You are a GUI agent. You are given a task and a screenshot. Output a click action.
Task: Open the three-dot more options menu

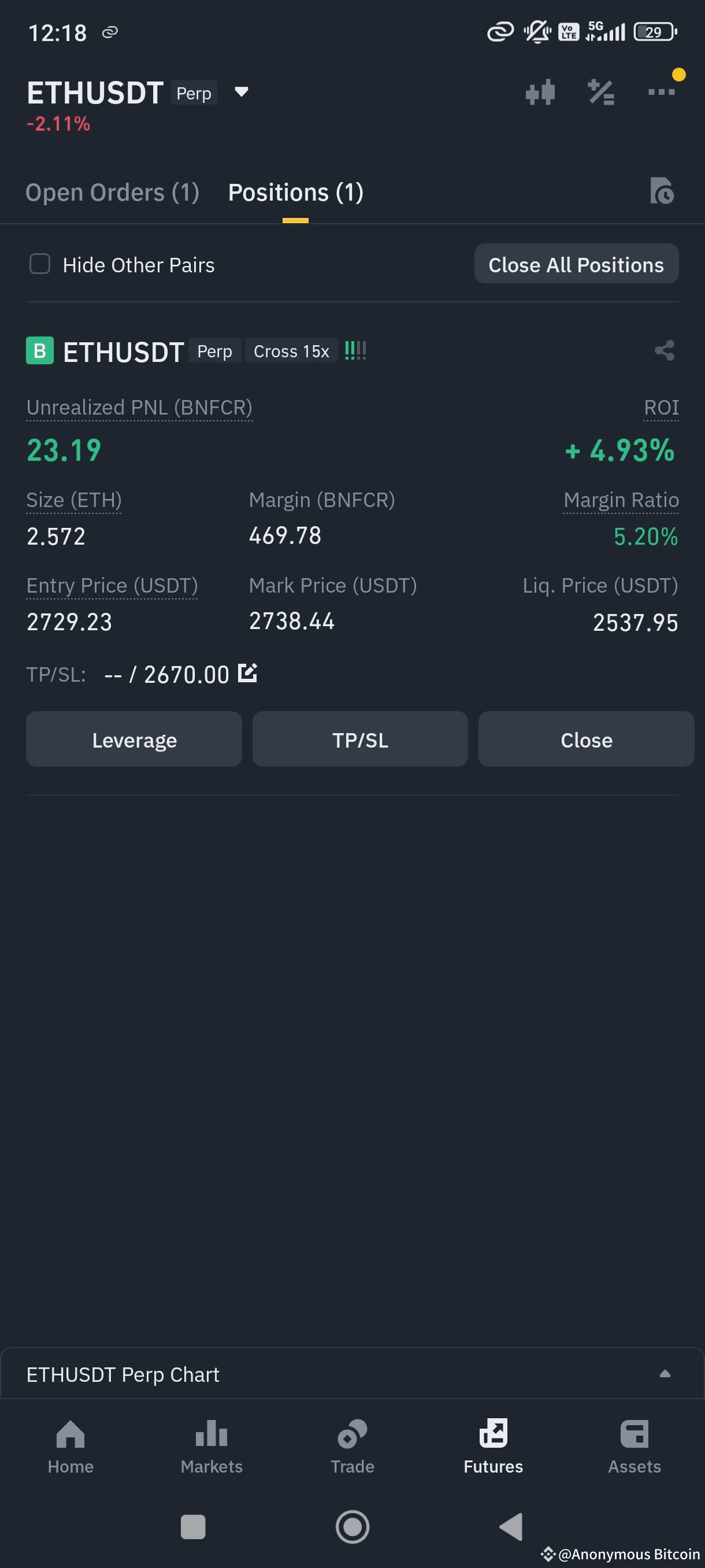pyautogui.click(x=662, y=93)
